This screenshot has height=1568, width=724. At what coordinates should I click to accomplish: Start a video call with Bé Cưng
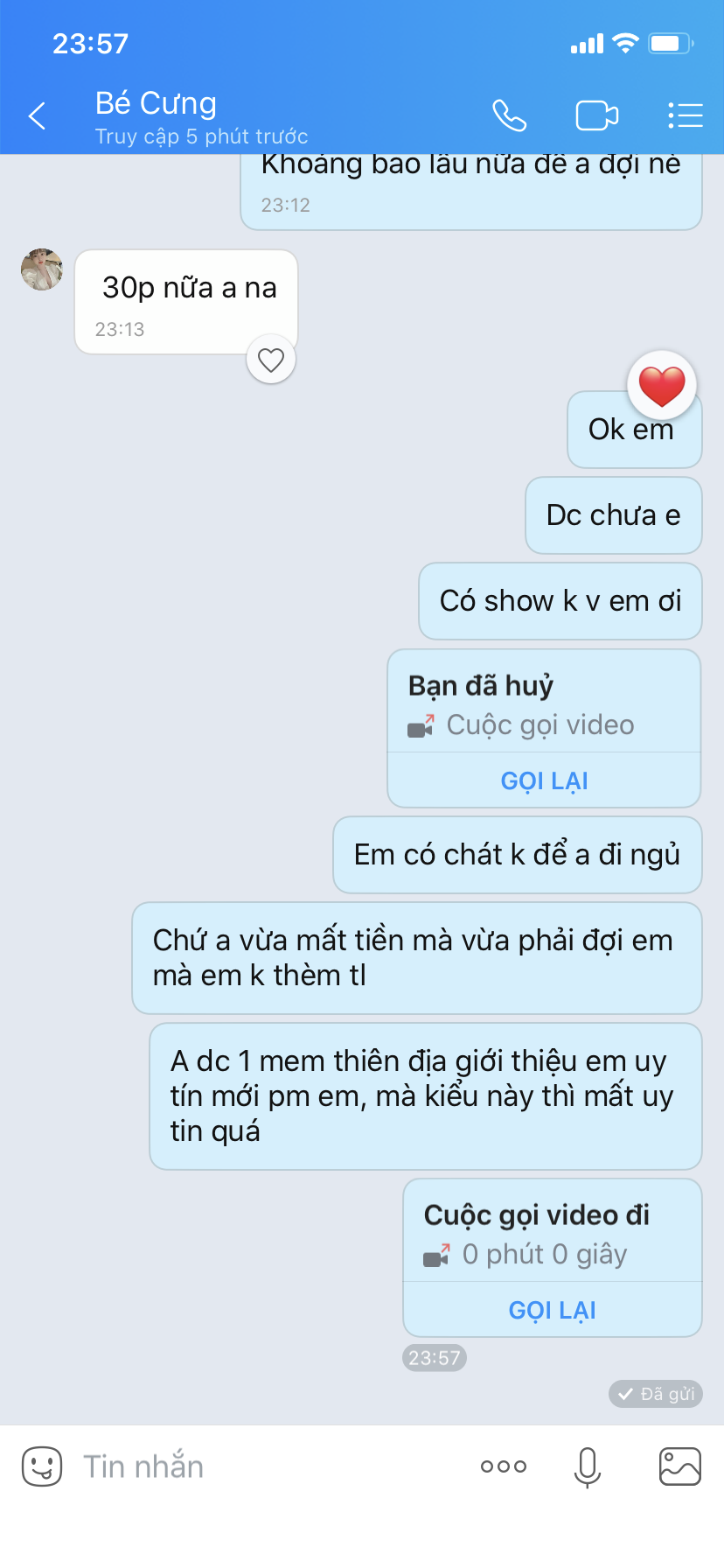(x=597, y=115)
